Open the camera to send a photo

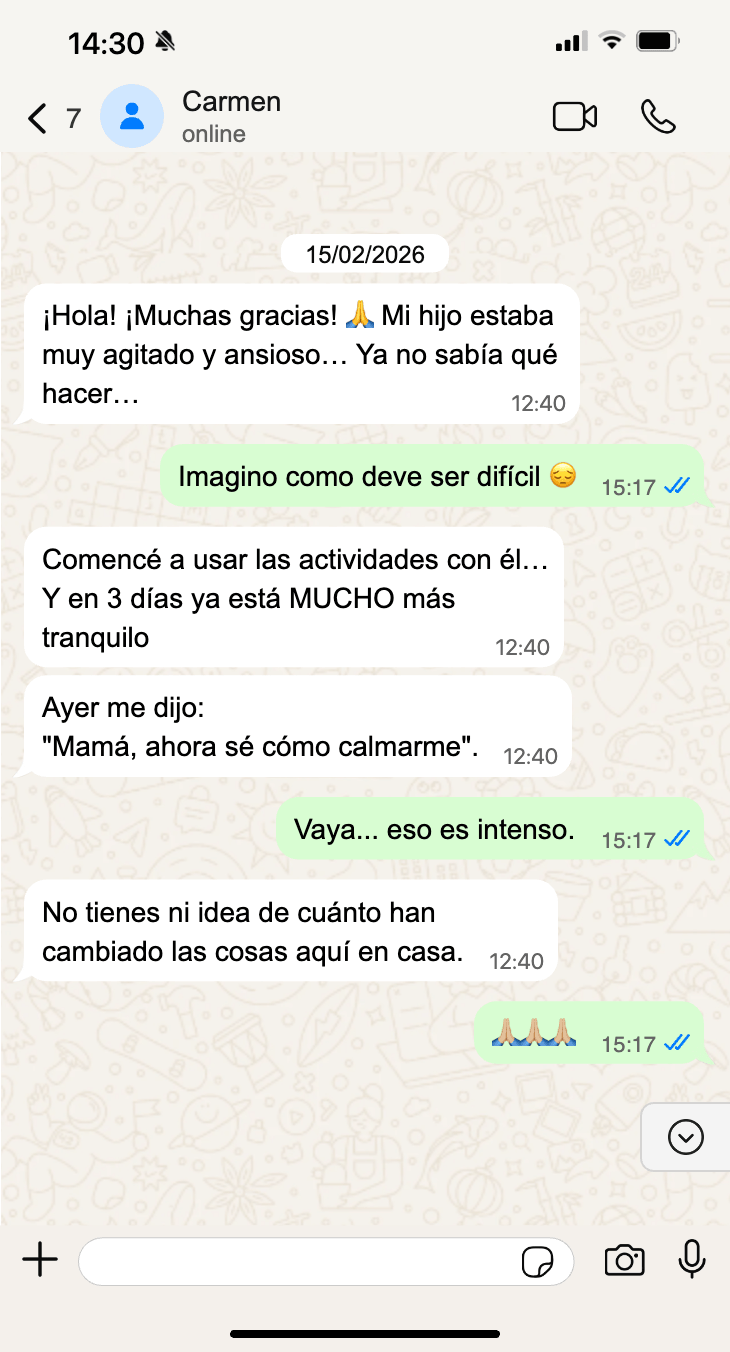pos(624,1261)
